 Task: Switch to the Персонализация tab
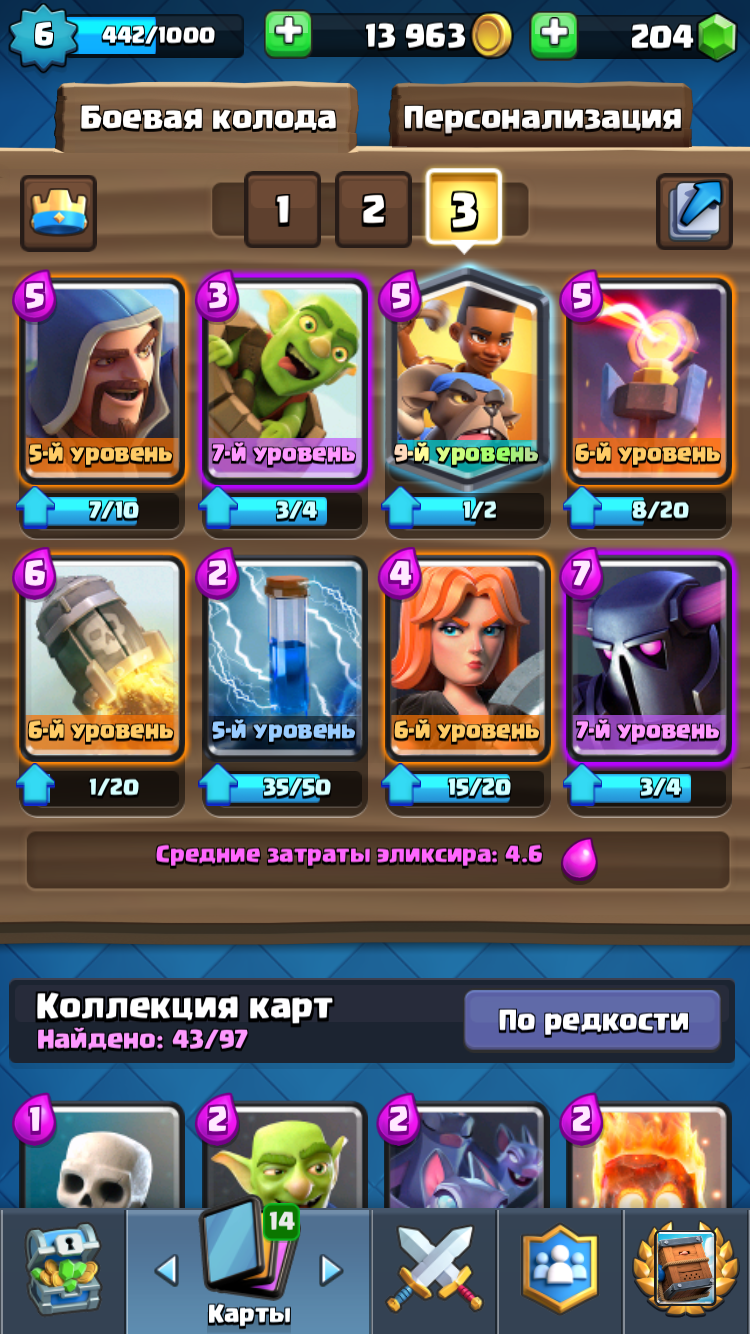[x=542, y=118]
